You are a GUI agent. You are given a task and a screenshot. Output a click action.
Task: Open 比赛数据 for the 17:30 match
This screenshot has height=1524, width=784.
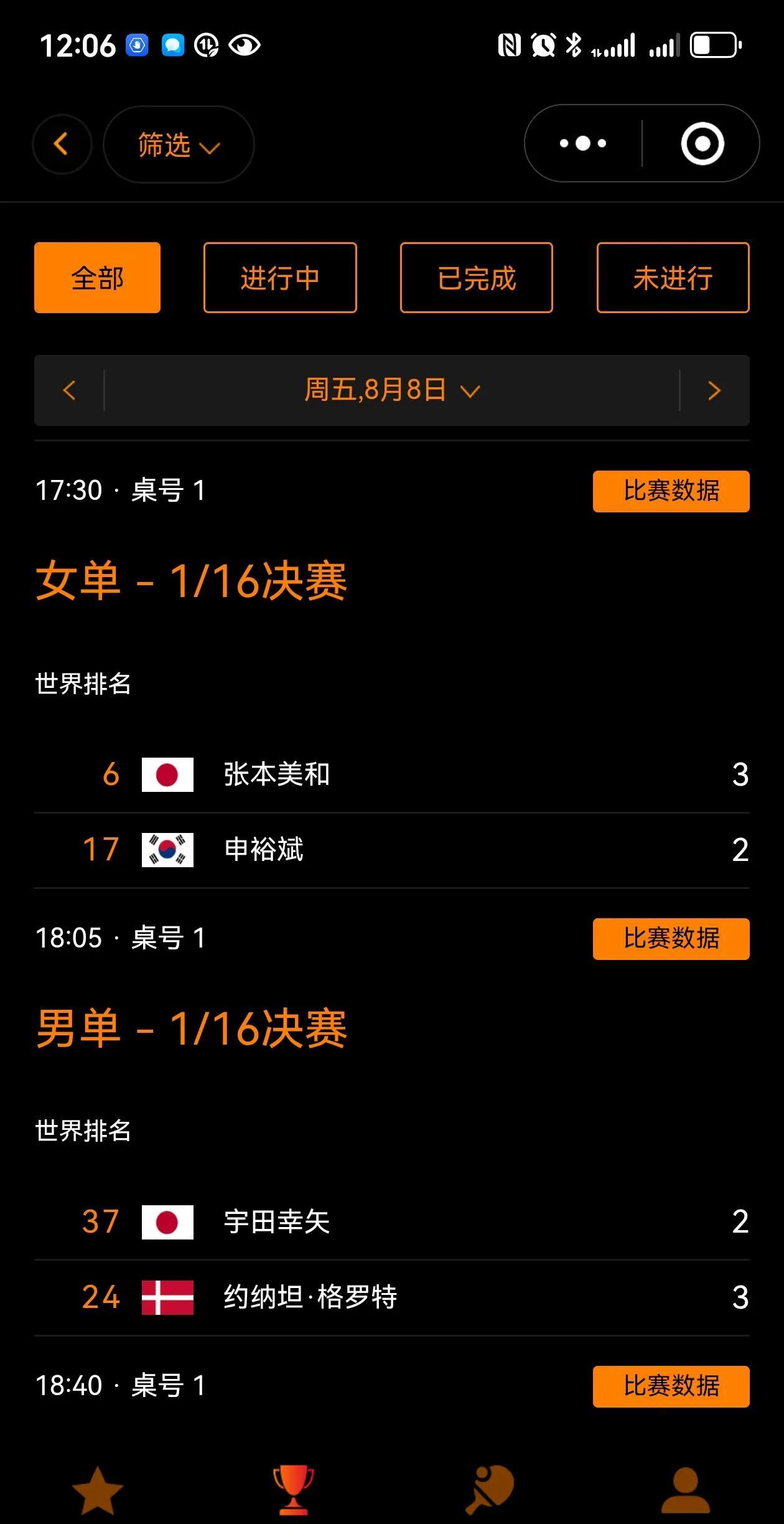click(x=671, y=491)
